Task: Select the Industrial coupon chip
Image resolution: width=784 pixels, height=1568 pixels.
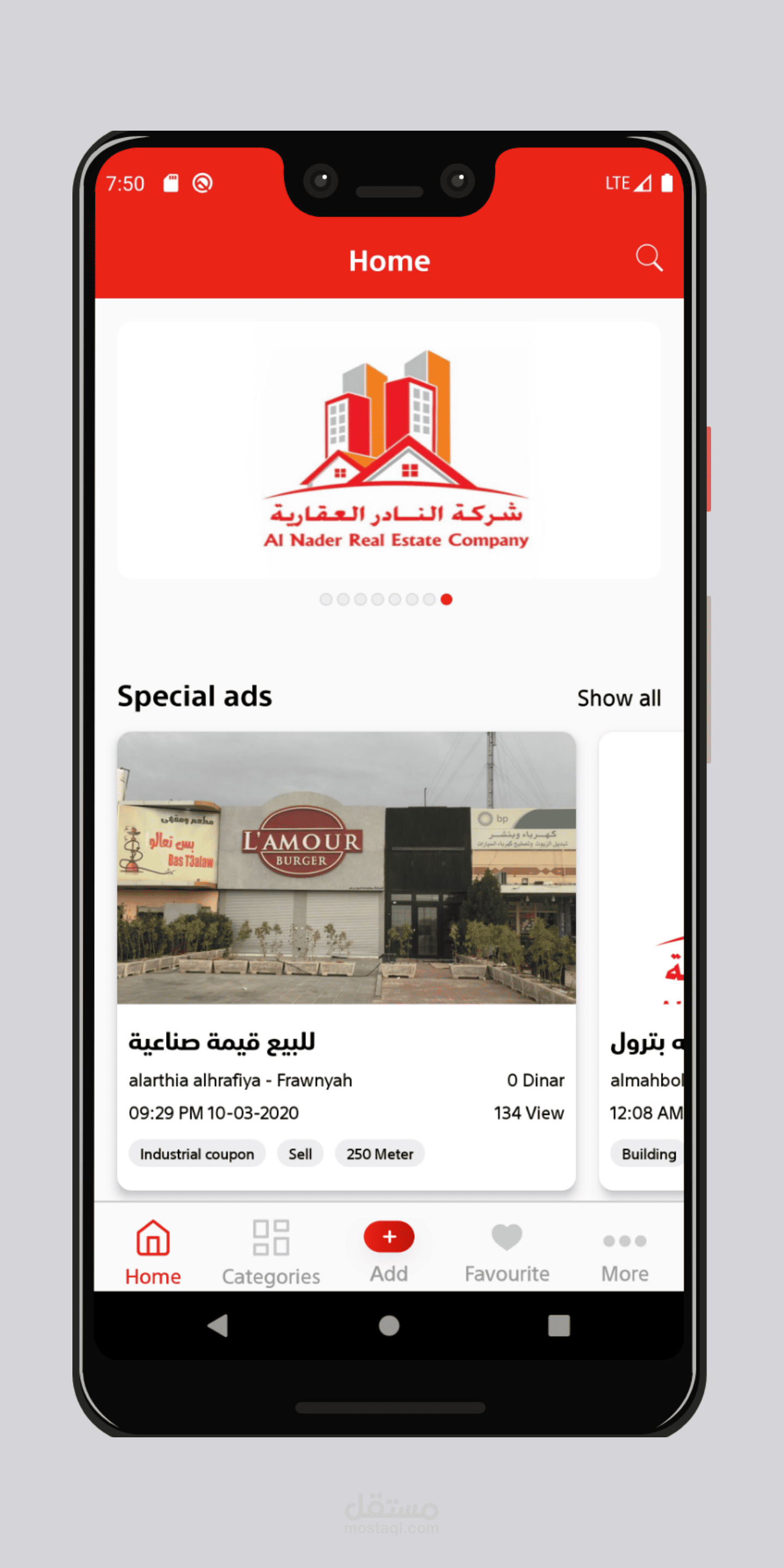Action: pos(197,1154)
